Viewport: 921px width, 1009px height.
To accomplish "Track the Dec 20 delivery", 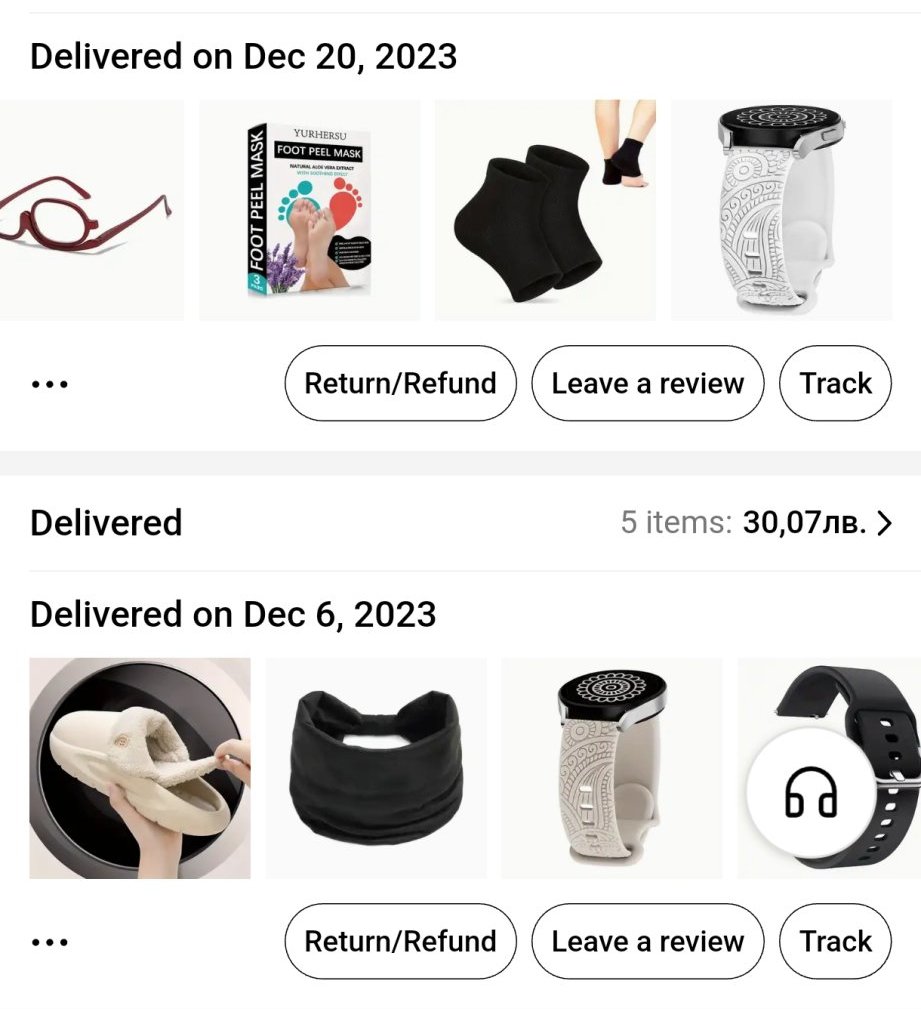I will 835,384.
